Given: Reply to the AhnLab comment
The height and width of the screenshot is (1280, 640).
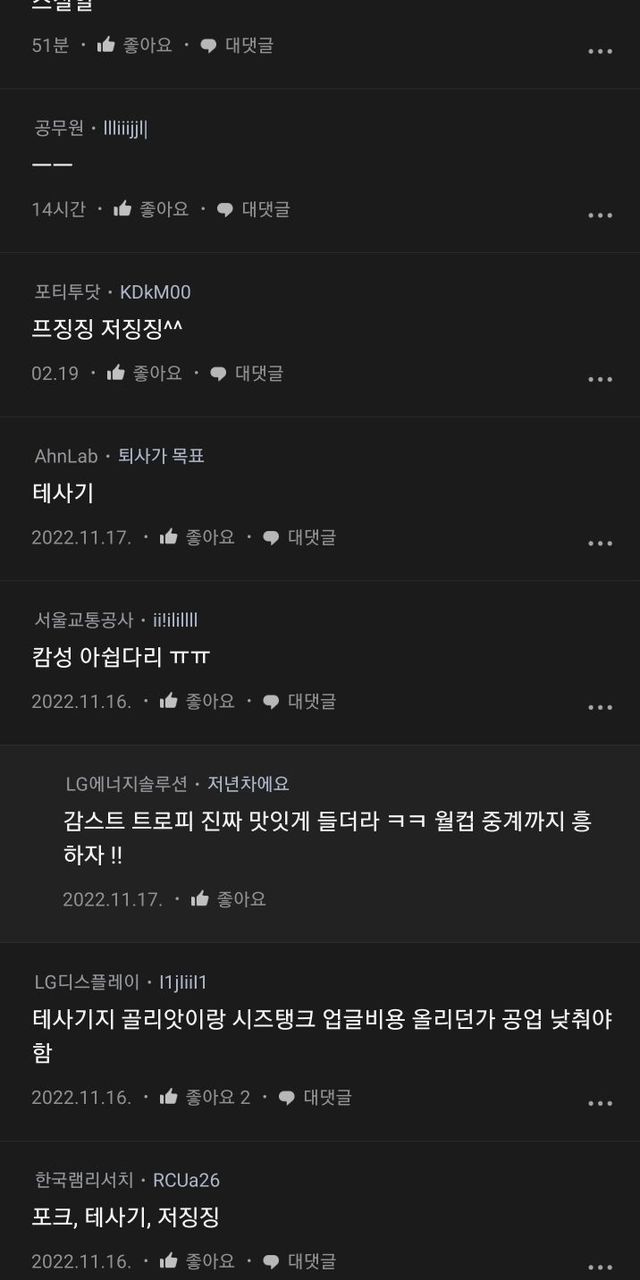Looking at the screenshot, I should [x=299, y=537].
